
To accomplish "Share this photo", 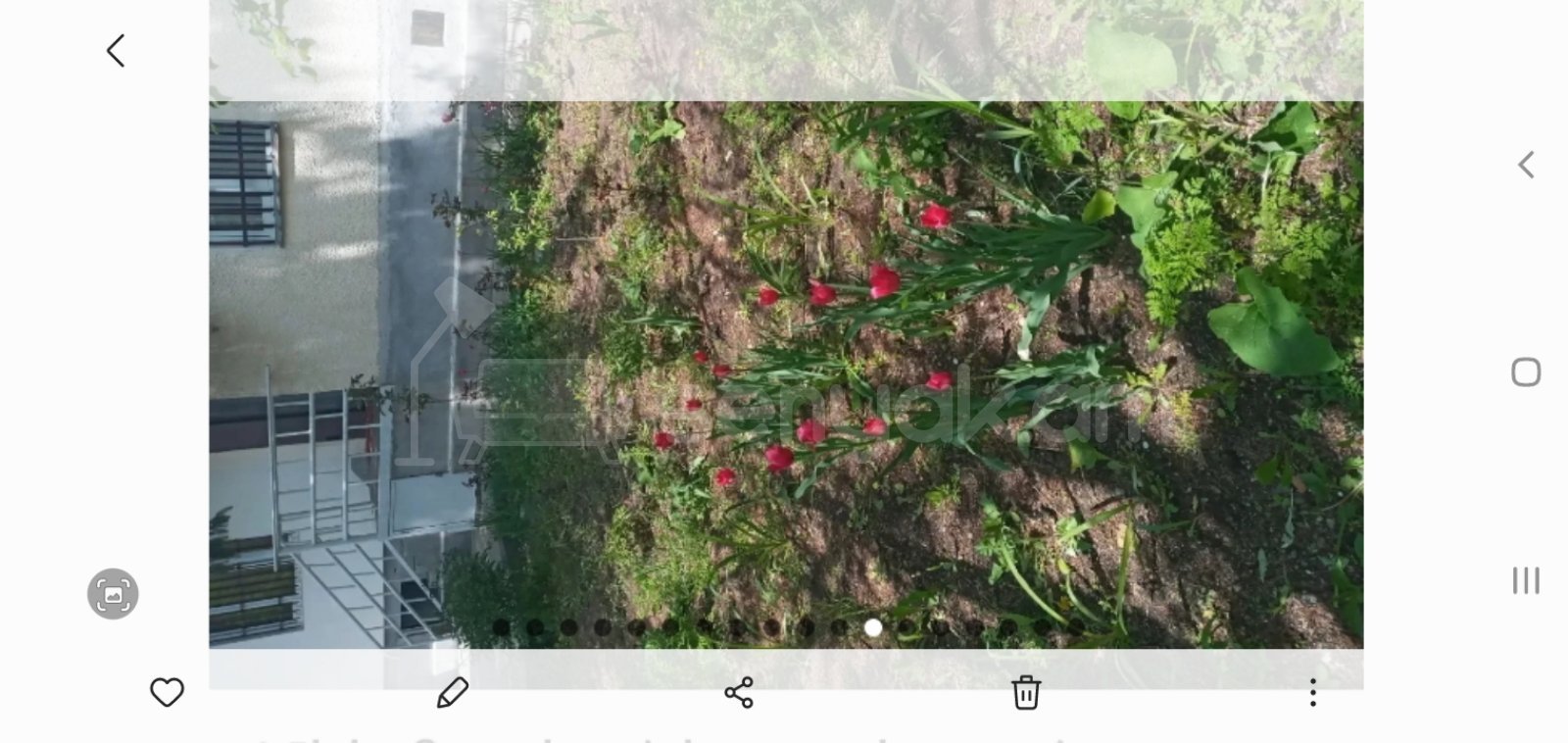I will click(739, 693).
